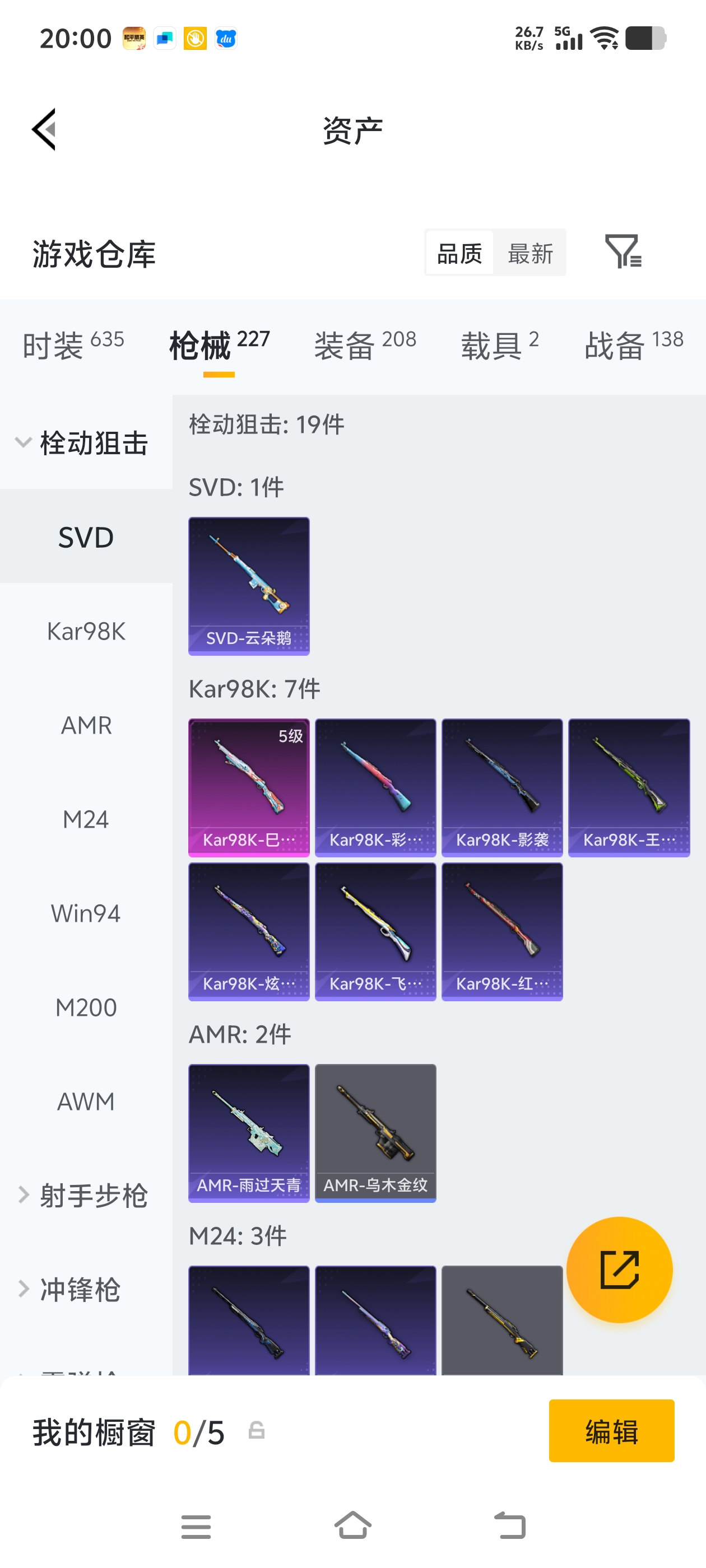Open the SVD-云朵鹅 skin tile

coord(249,586)
